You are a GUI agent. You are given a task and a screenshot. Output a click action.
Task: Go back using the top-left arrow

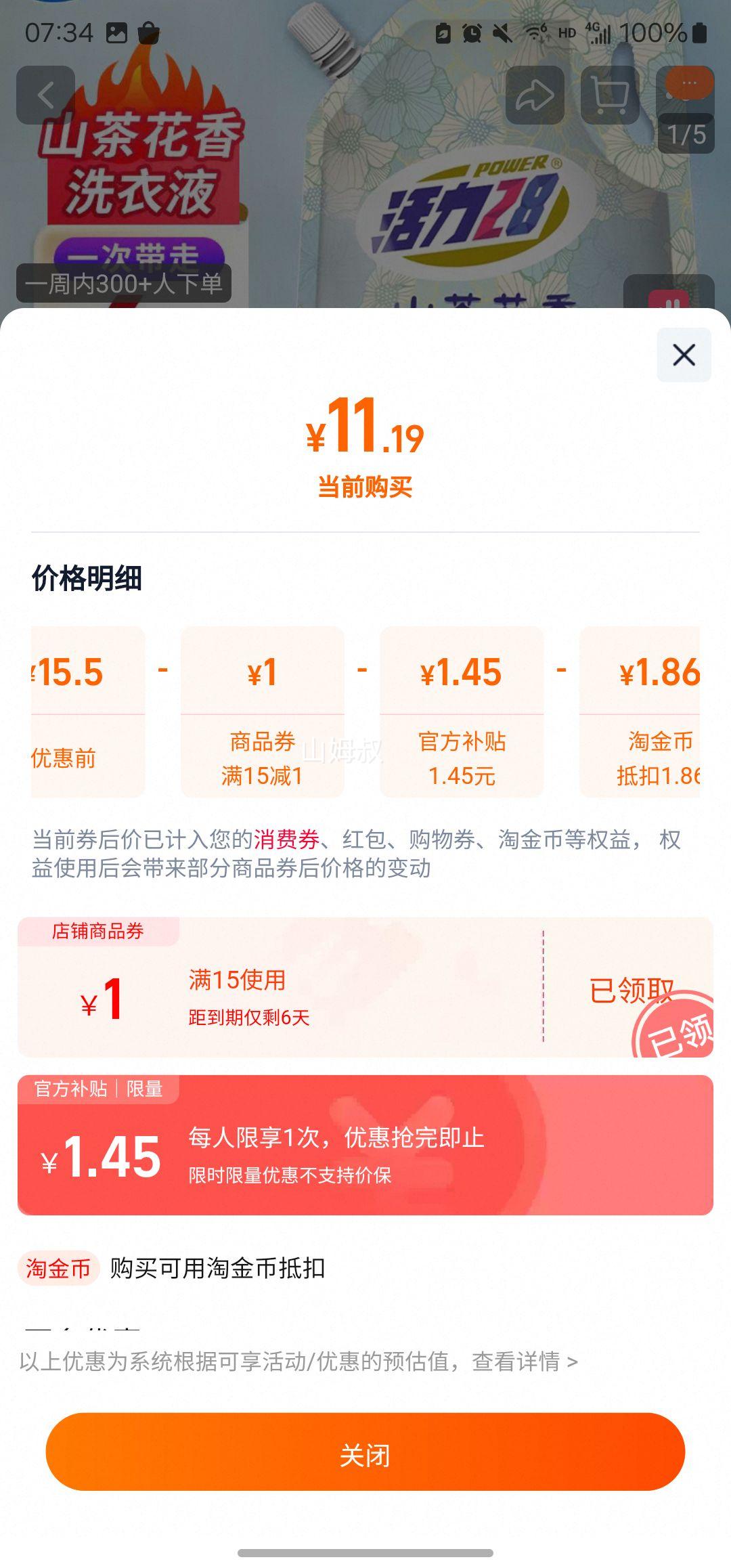[x=45, y=95]
